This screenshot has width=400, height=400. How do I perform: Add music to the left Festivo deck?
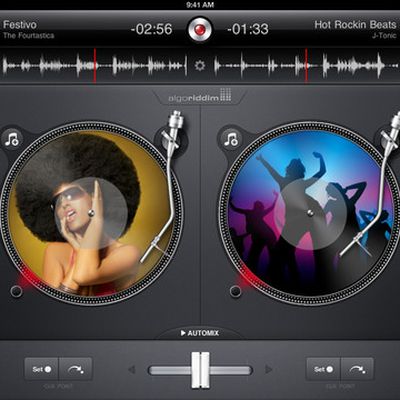pos(12,139)
